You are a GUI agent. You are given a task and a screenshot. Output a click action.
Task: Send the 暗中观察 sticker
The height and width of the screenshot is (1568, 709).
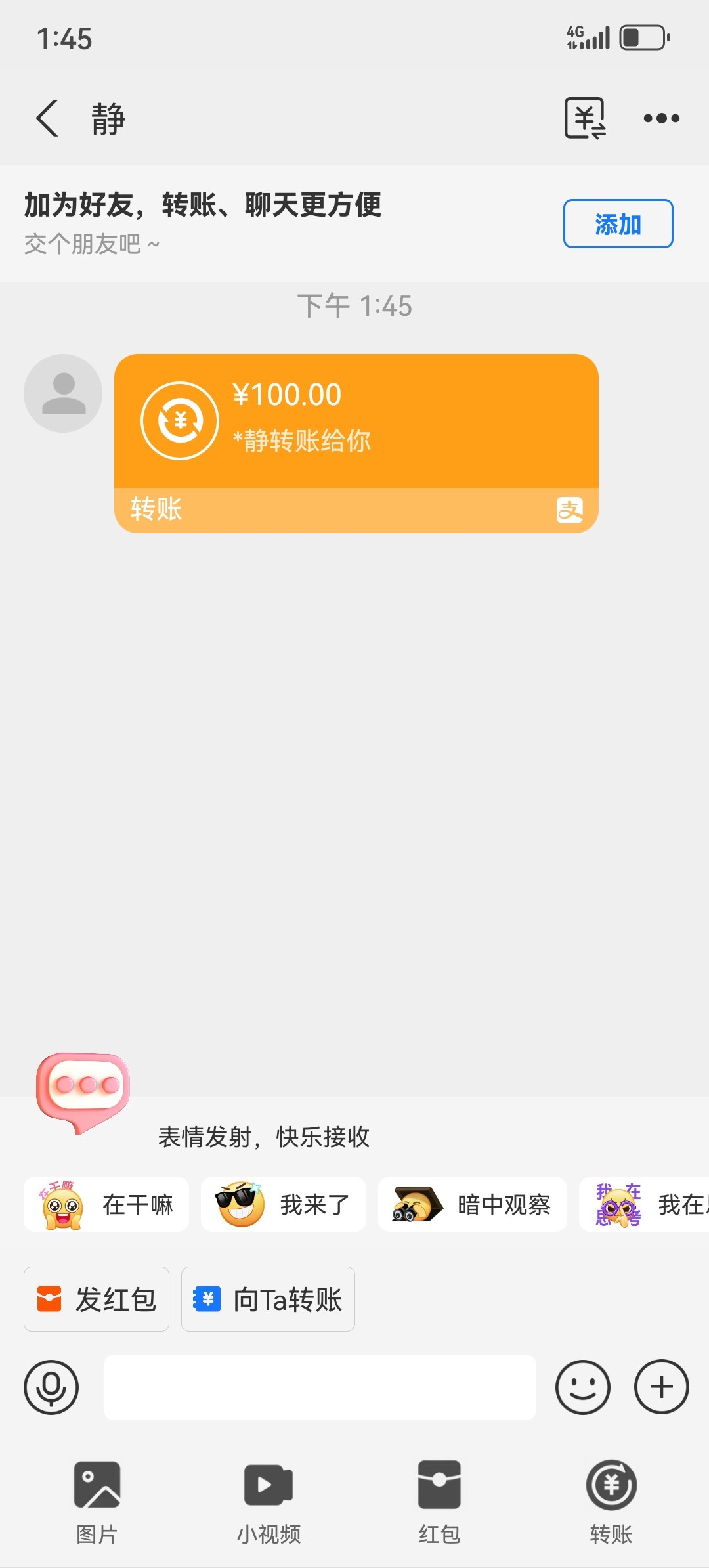point(472,1204)
